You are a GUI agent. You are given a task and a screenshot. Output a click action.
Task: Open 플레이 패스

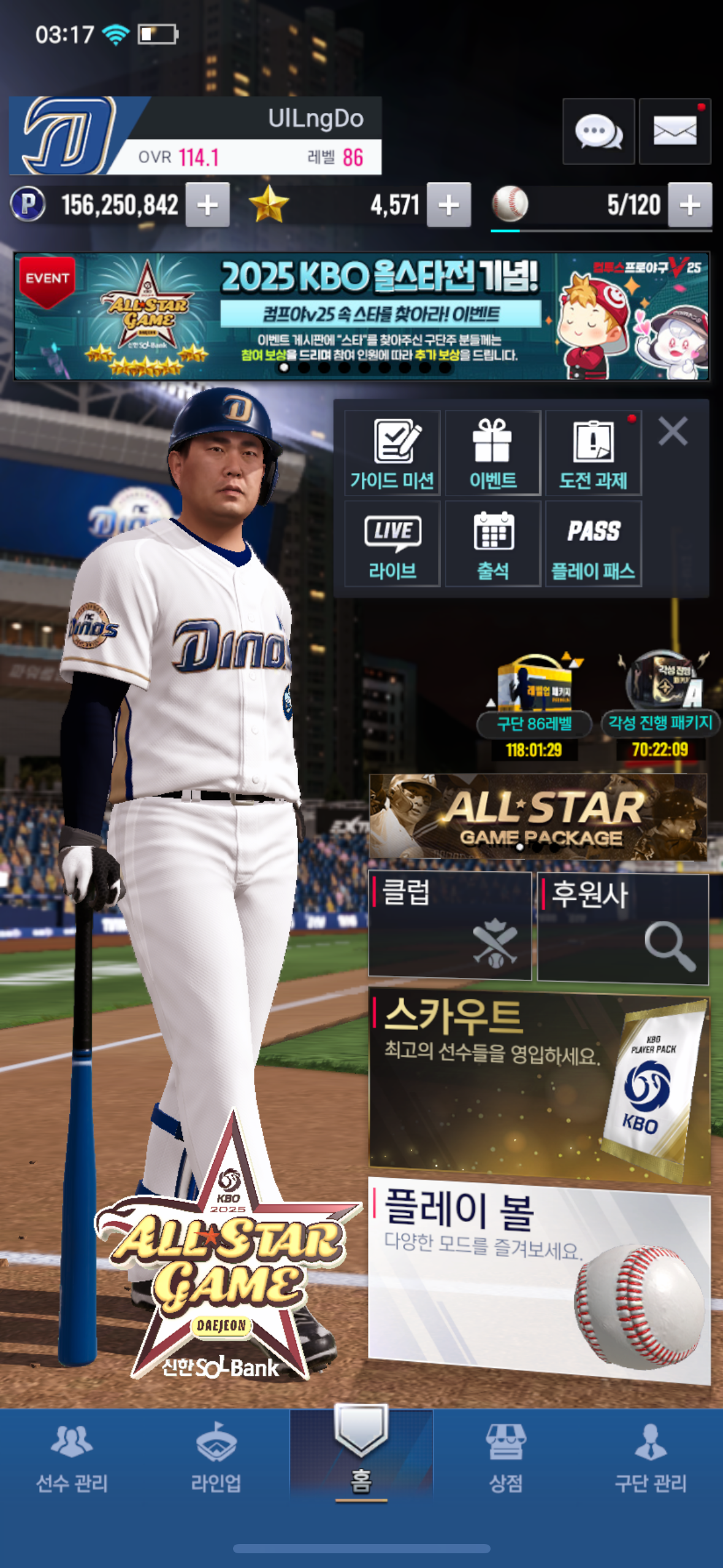(593, 544)
